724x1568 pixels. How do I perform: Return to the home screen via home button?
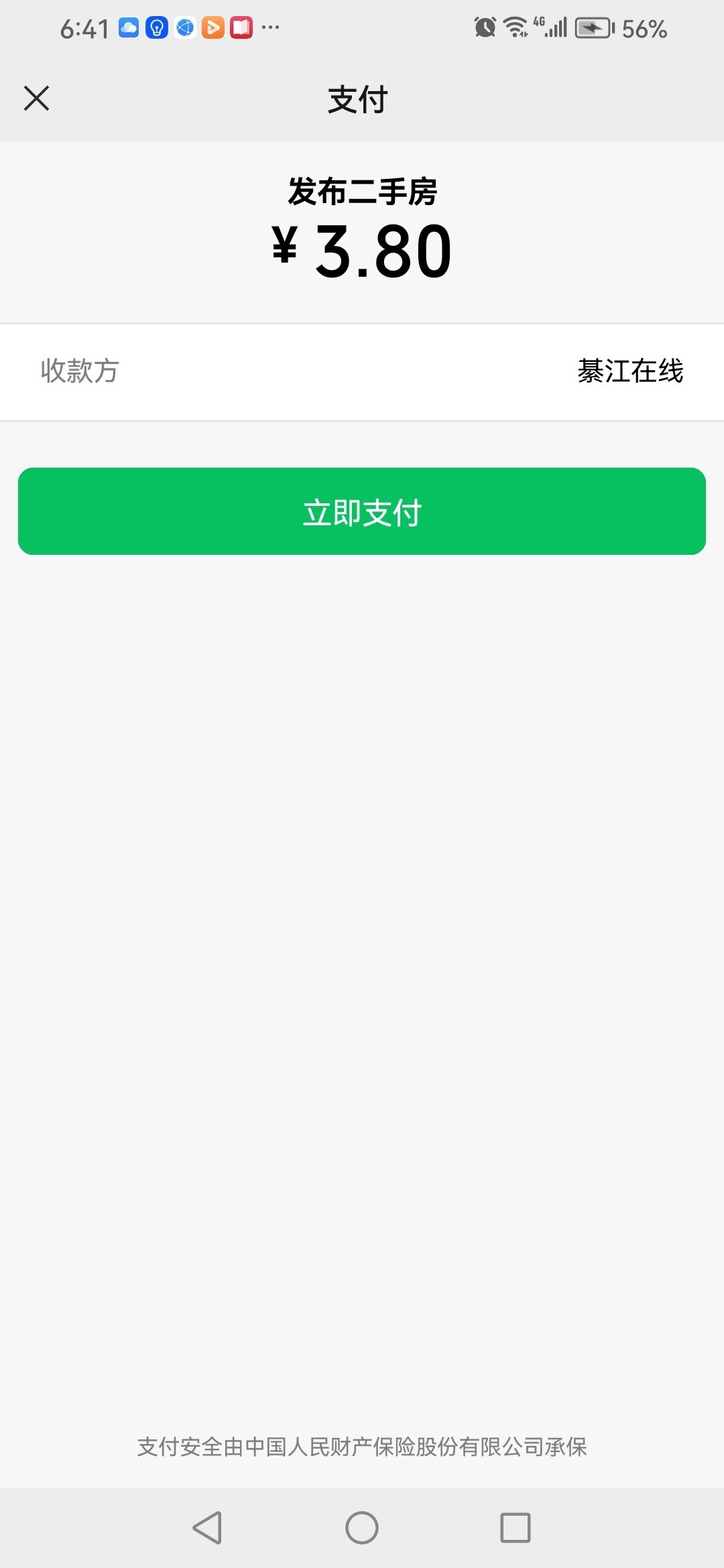click(x=362, y=1528)
